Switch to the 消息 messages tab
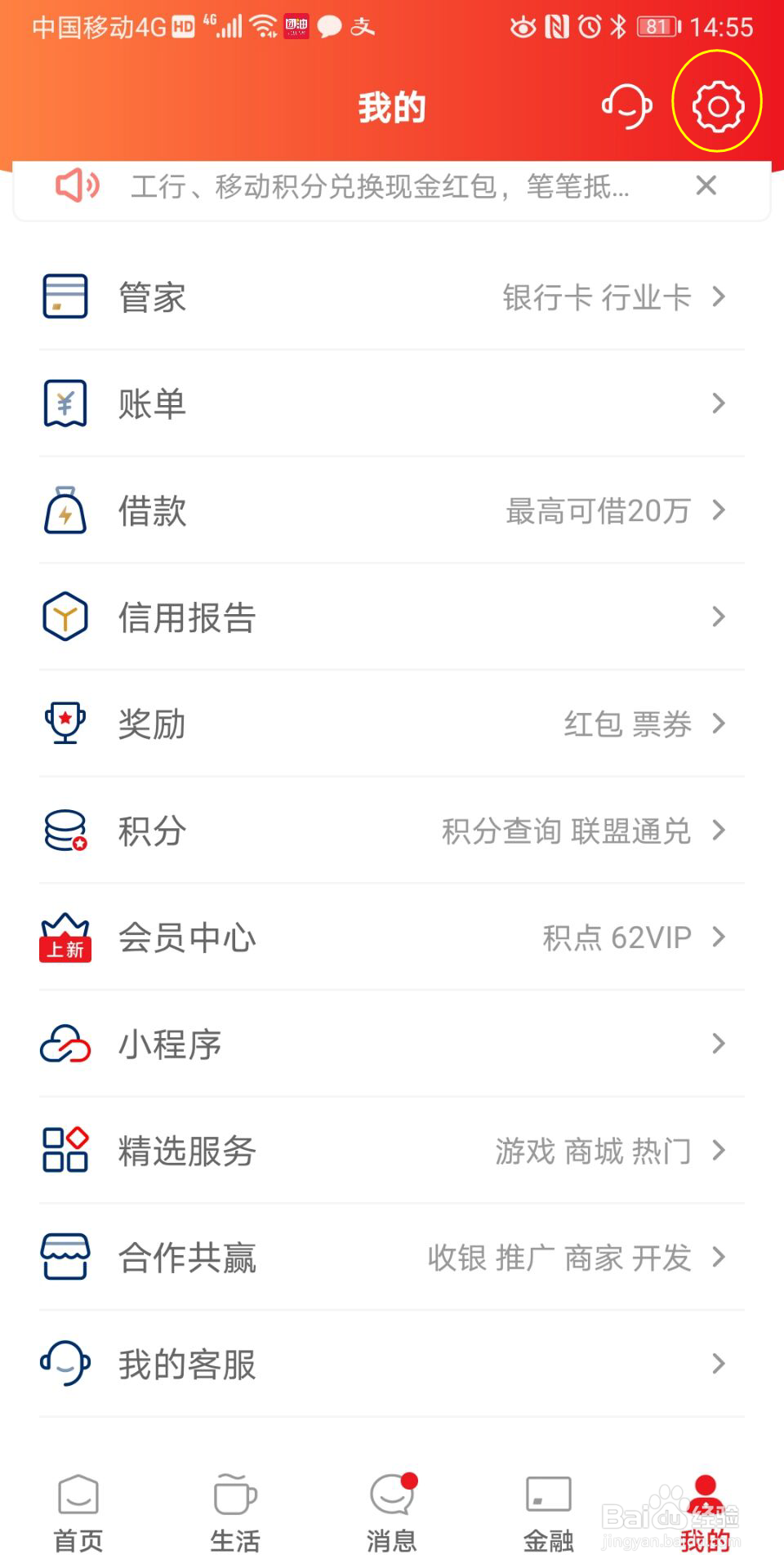The width and height of the screenshot is (784, 1568). pos(392,1513)
